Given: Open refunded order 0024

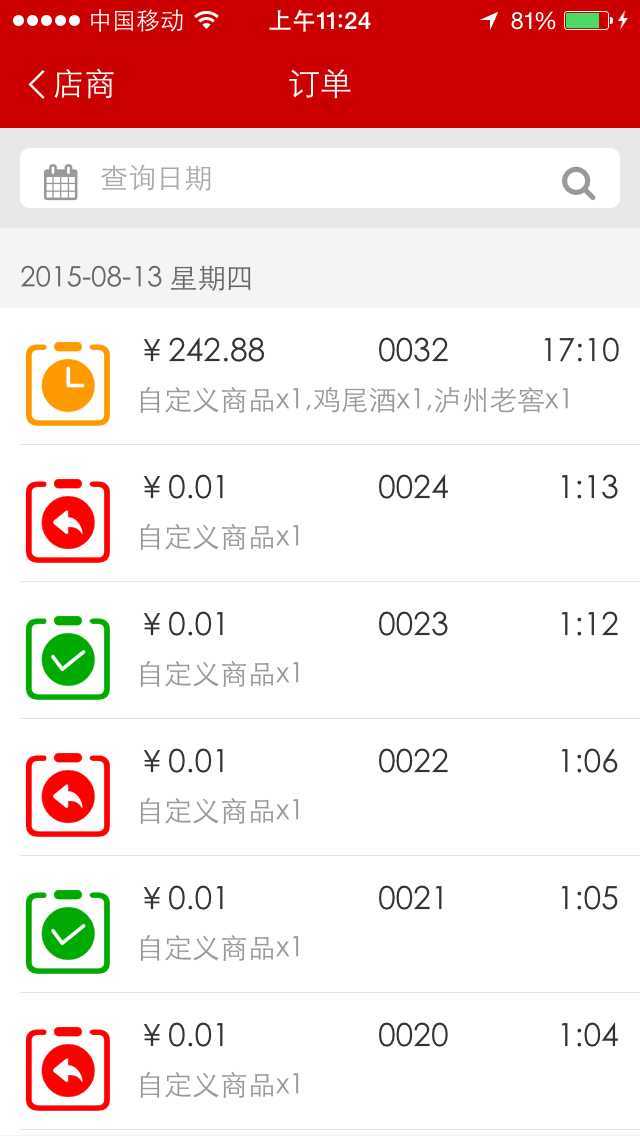Looking at the screenshot, I should point(330,513).
